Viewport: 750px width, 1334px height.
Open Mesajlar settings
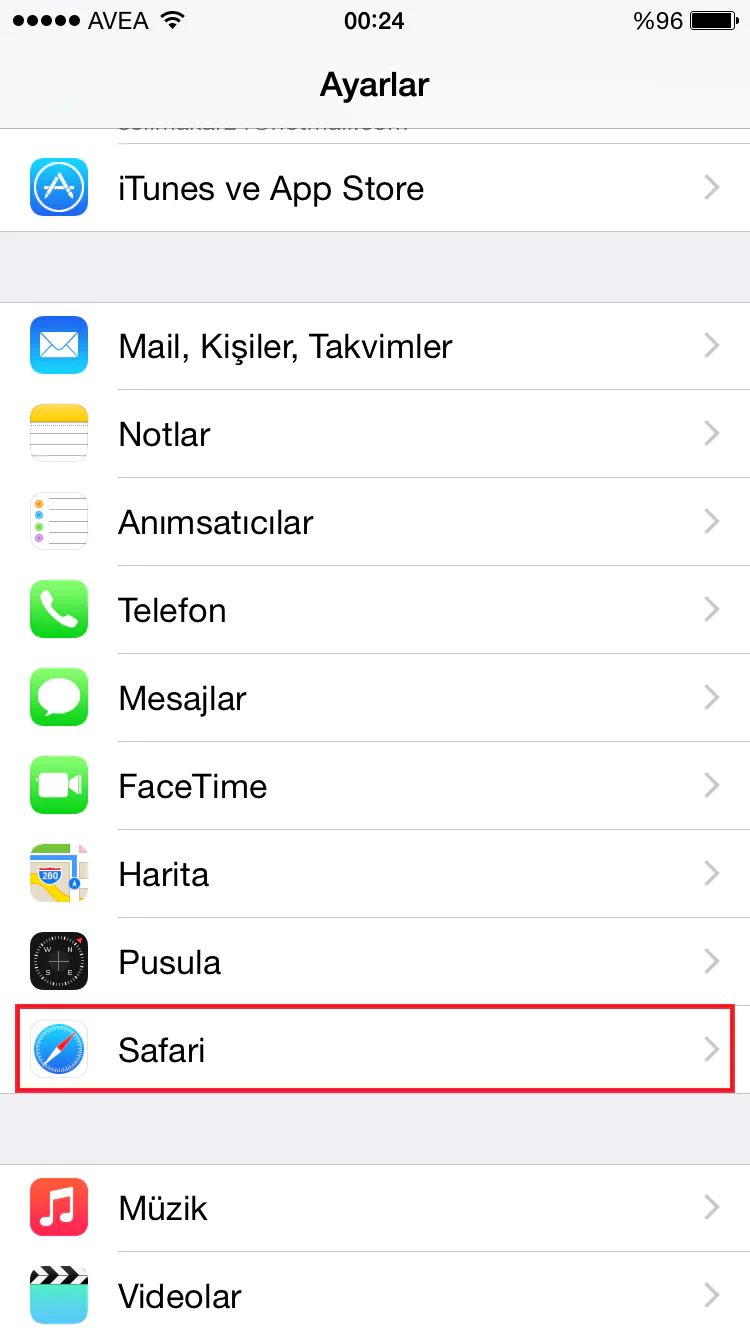(375, 698)
